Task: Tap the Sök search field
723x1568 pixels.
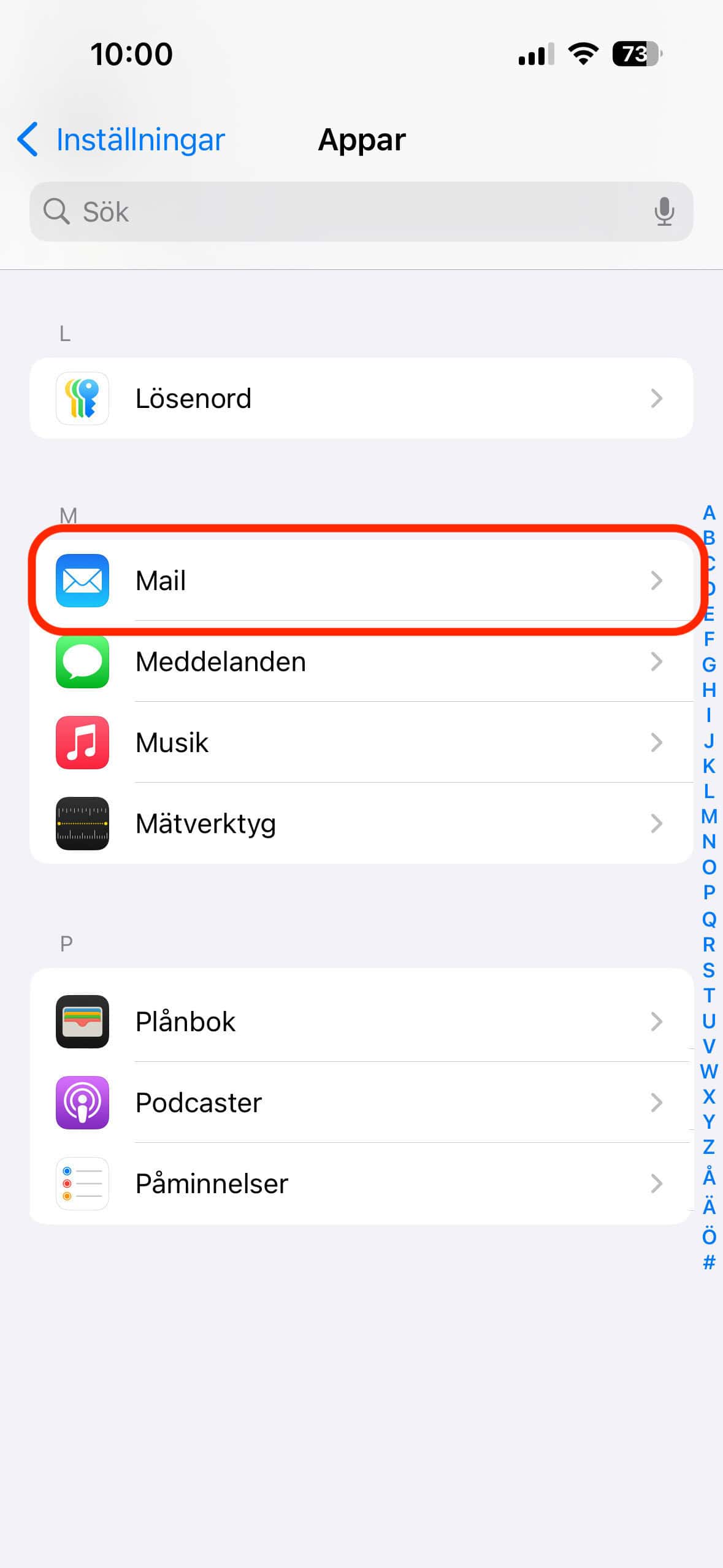Action: 343,212
